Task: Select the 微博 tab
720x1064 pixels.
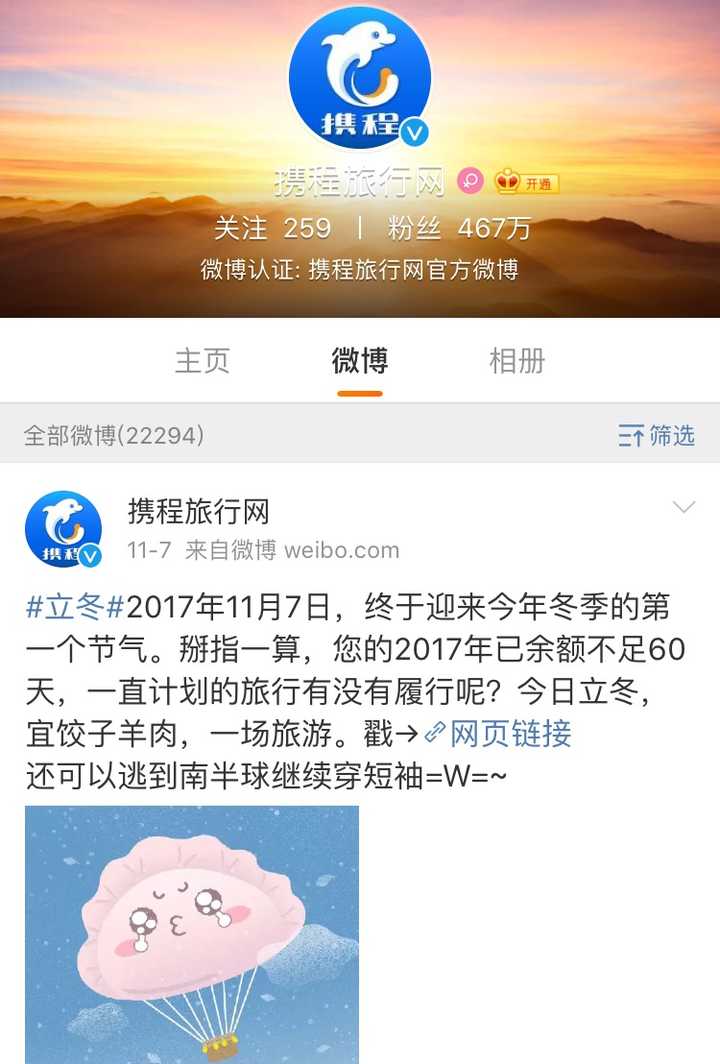Action: pos(360,361)
